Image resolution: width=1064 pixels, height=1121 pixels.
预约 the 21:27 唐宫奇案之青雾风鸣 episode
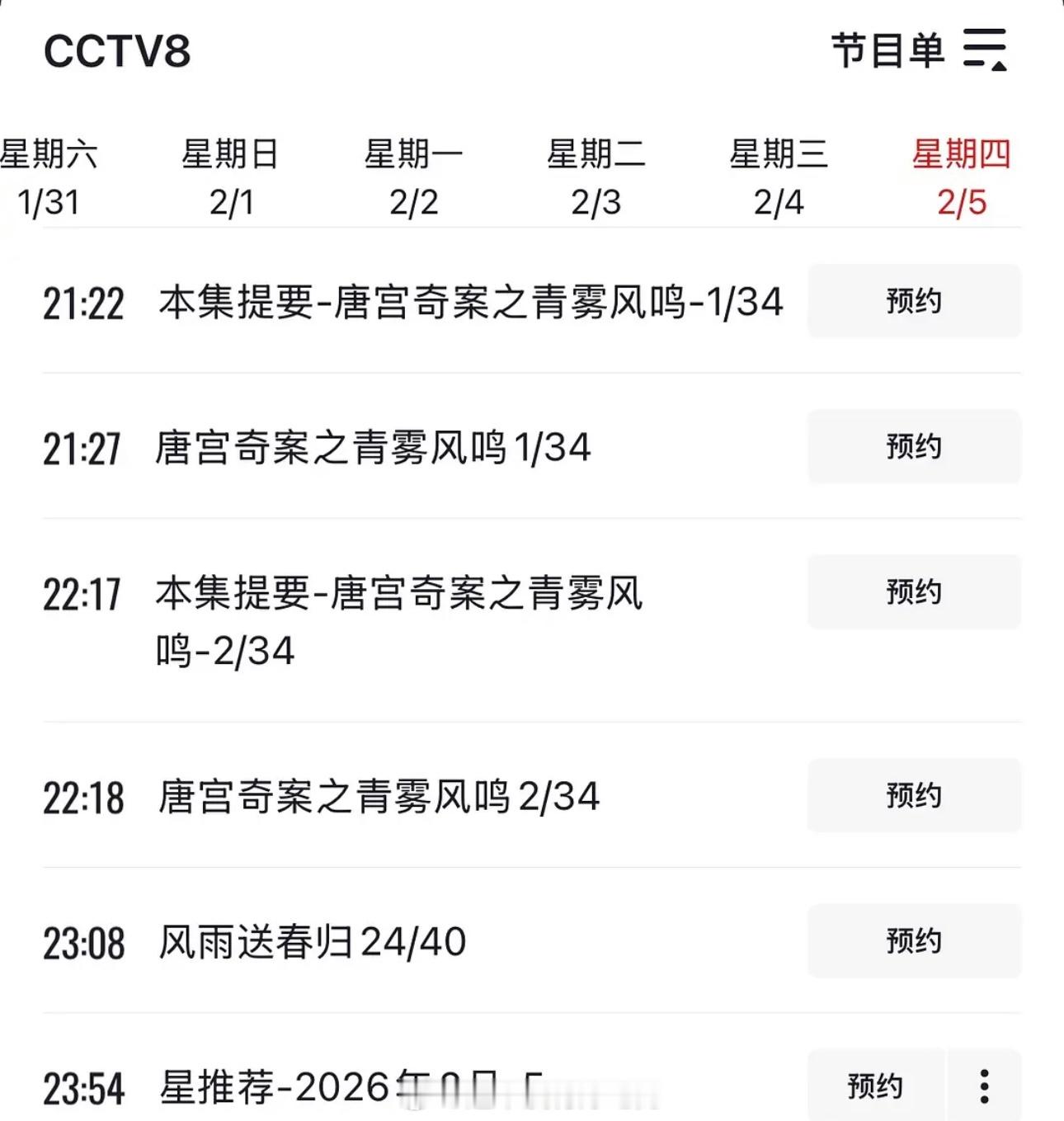point(913,446)
